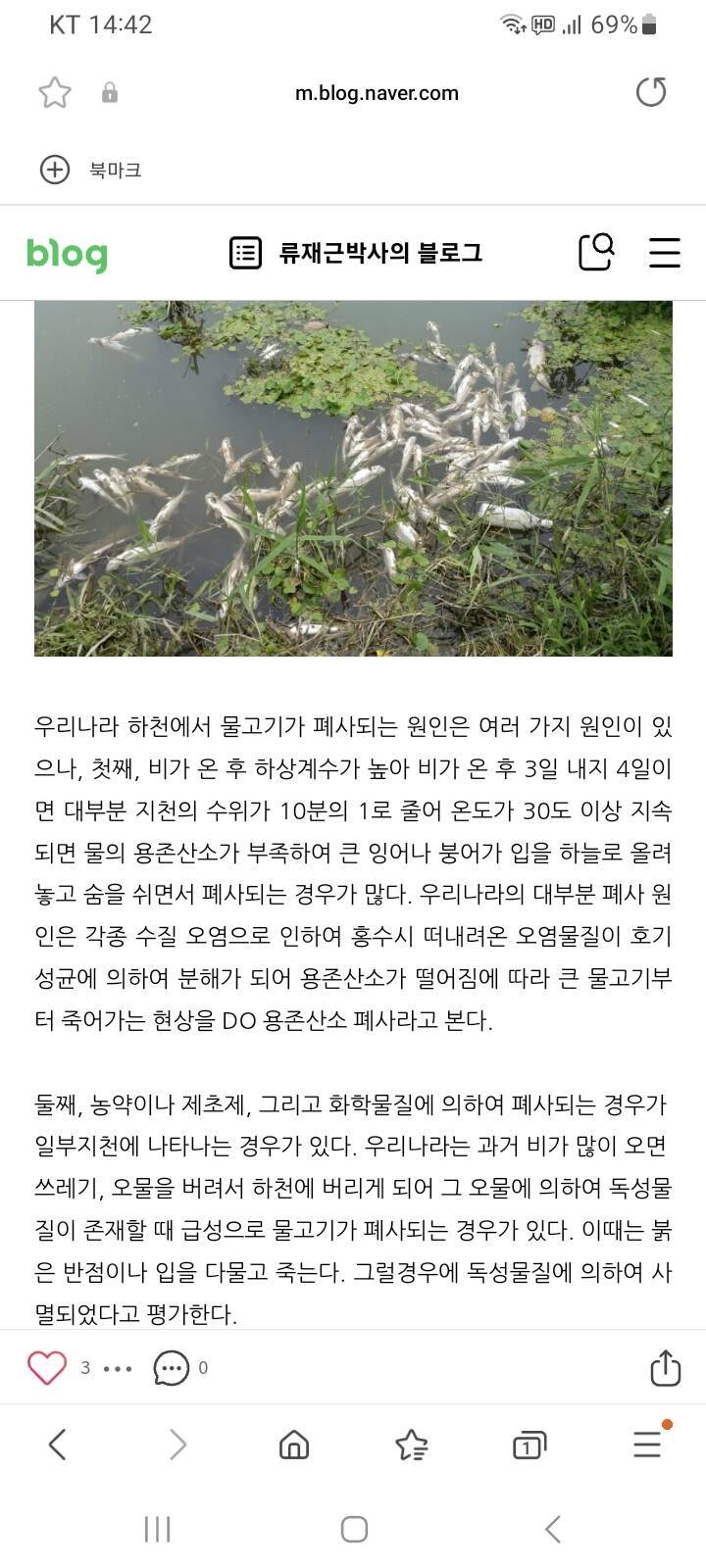
Task: Like this post with the heart
Action: pos(47,1367)
